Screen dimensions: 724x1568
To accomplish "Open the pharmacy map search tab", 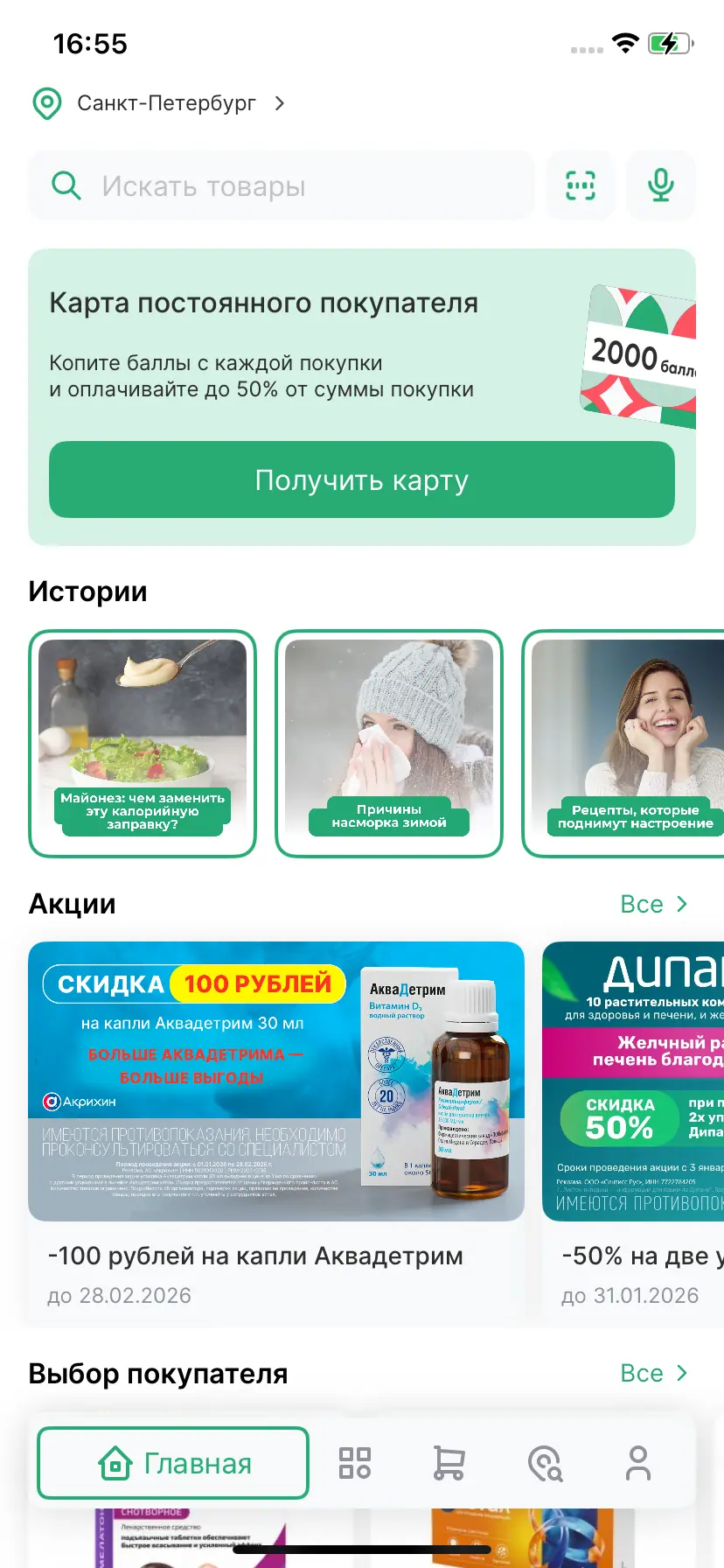I will coord(545,1463).
